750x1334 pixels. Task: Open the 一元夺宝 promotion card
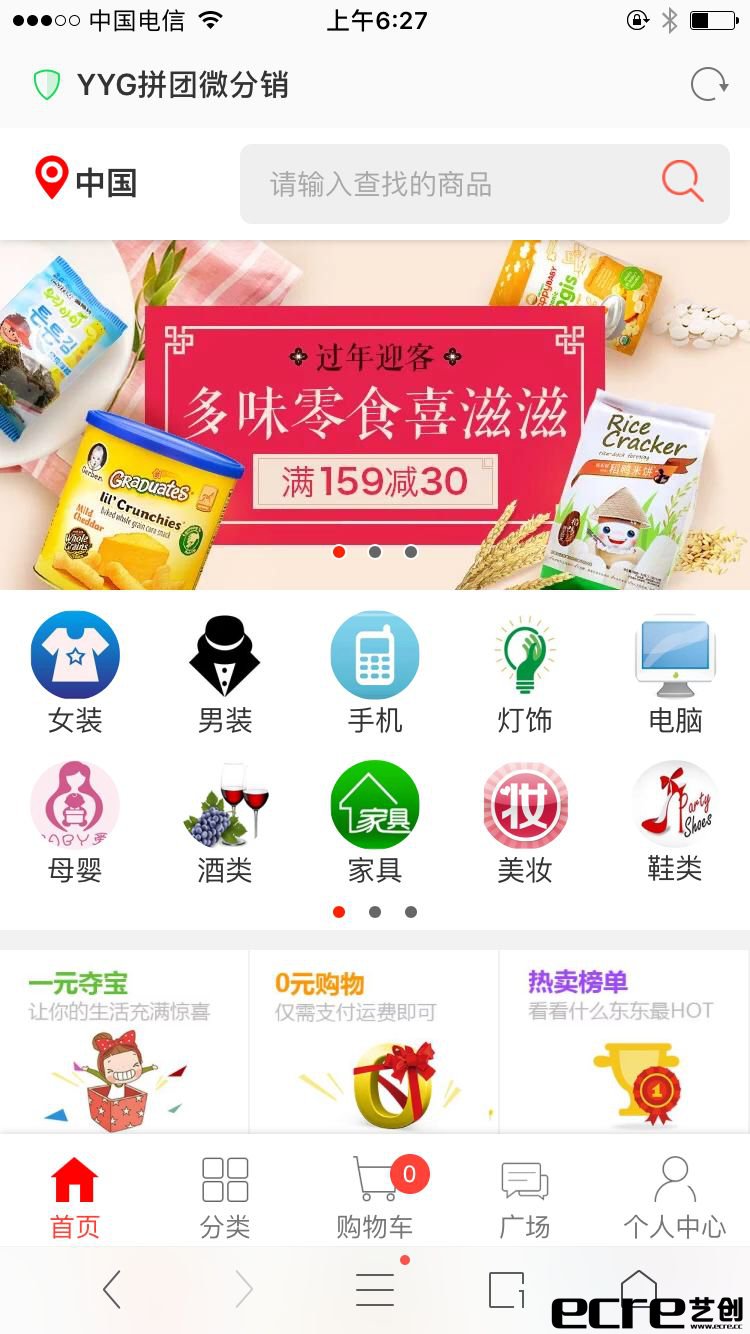click(x=124, y=1040)
